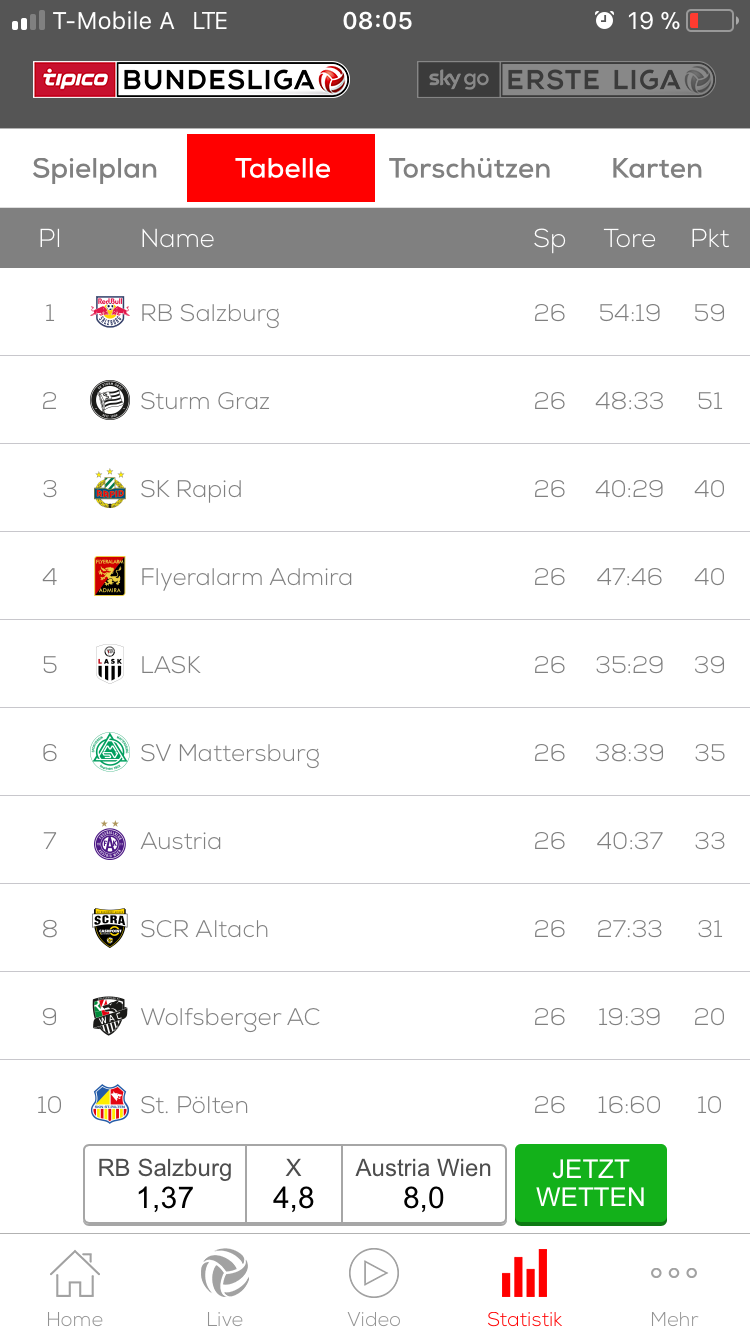The image size is (750, 1334).
Task: Show the Karten tab
Action: 657,168
